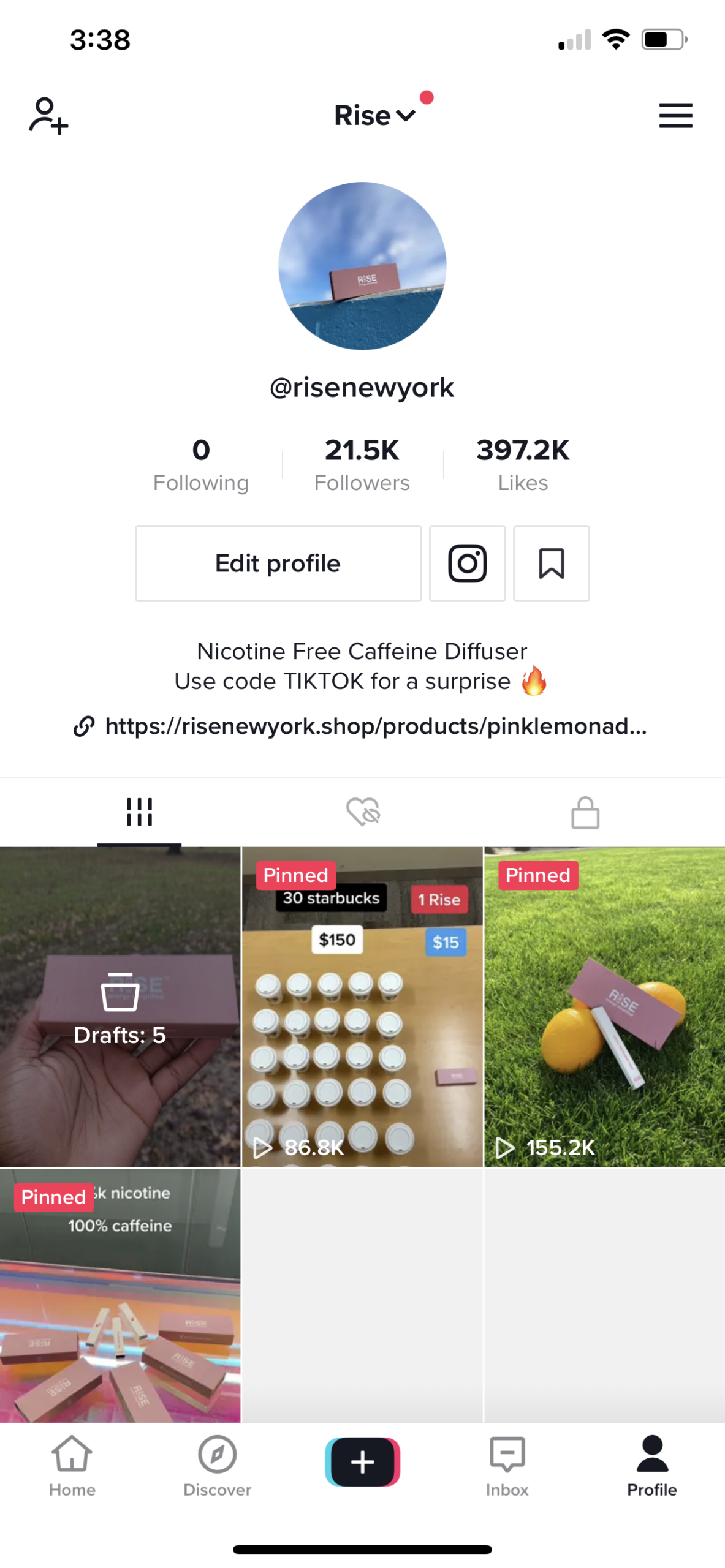The height and width of the screenshot is (1568, 725).
Task: Go to the Home tab
Action: pyautogui.click(x=72, y=1465)
